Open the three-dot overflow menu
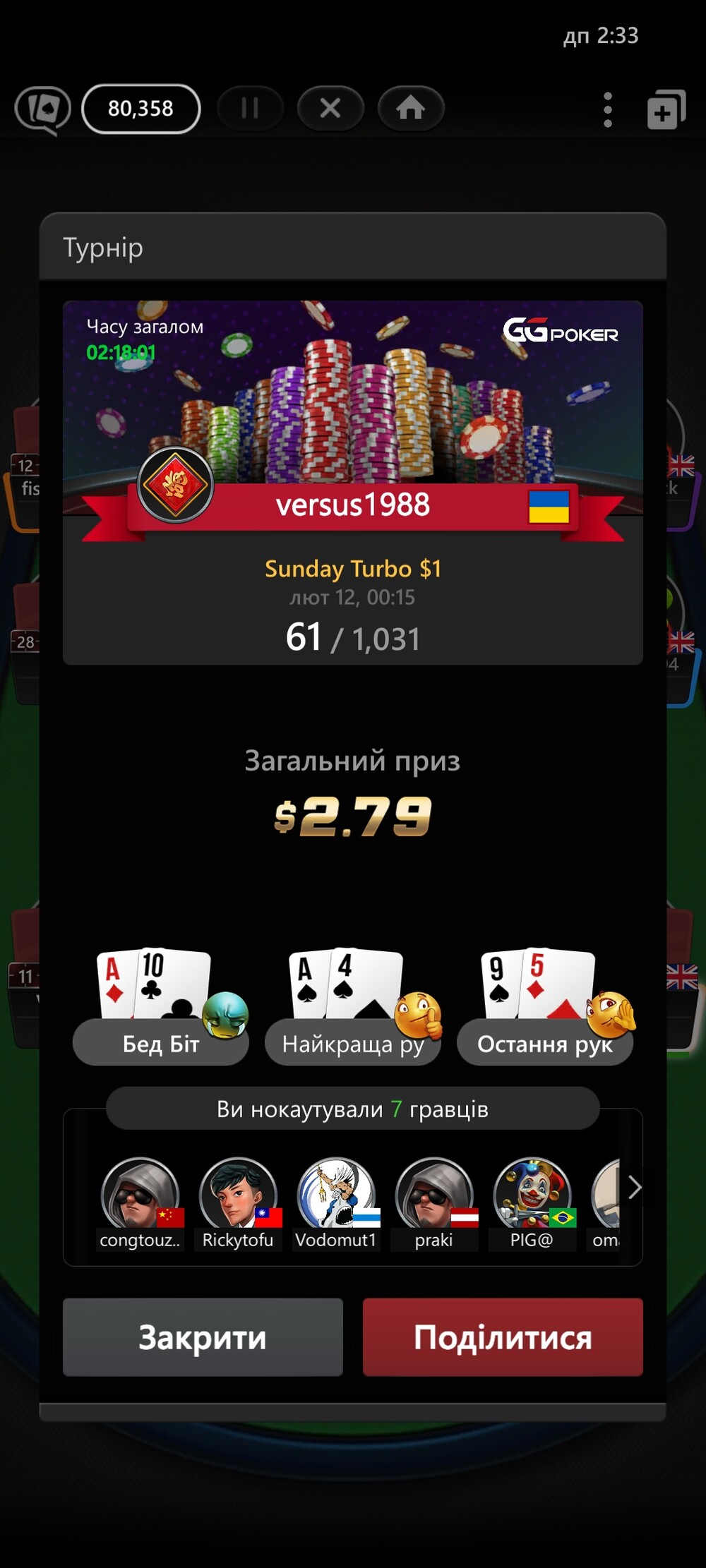 (x=608, y=109)
